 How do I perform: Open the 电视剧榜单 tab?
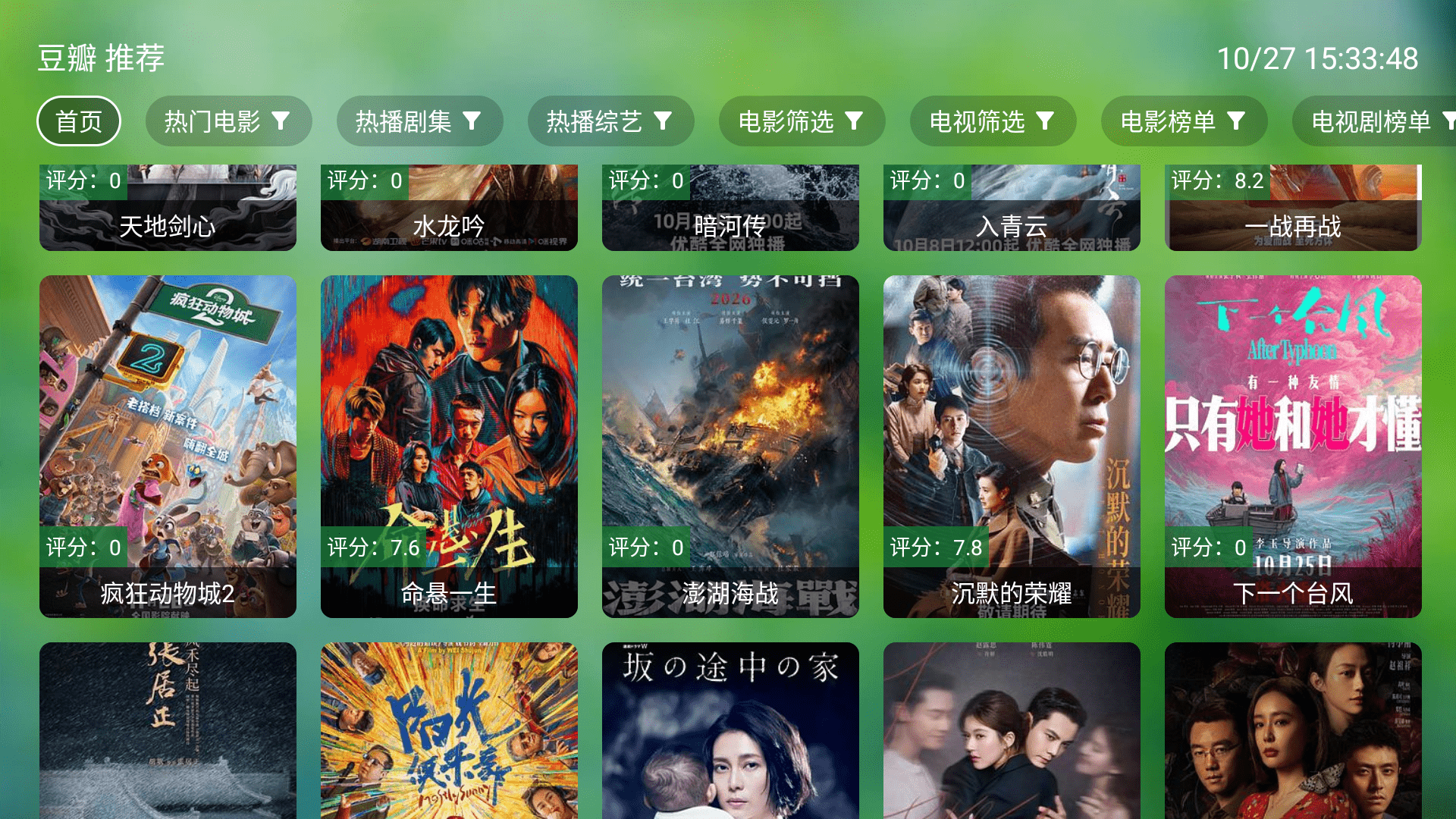(x=1373, y=121)
